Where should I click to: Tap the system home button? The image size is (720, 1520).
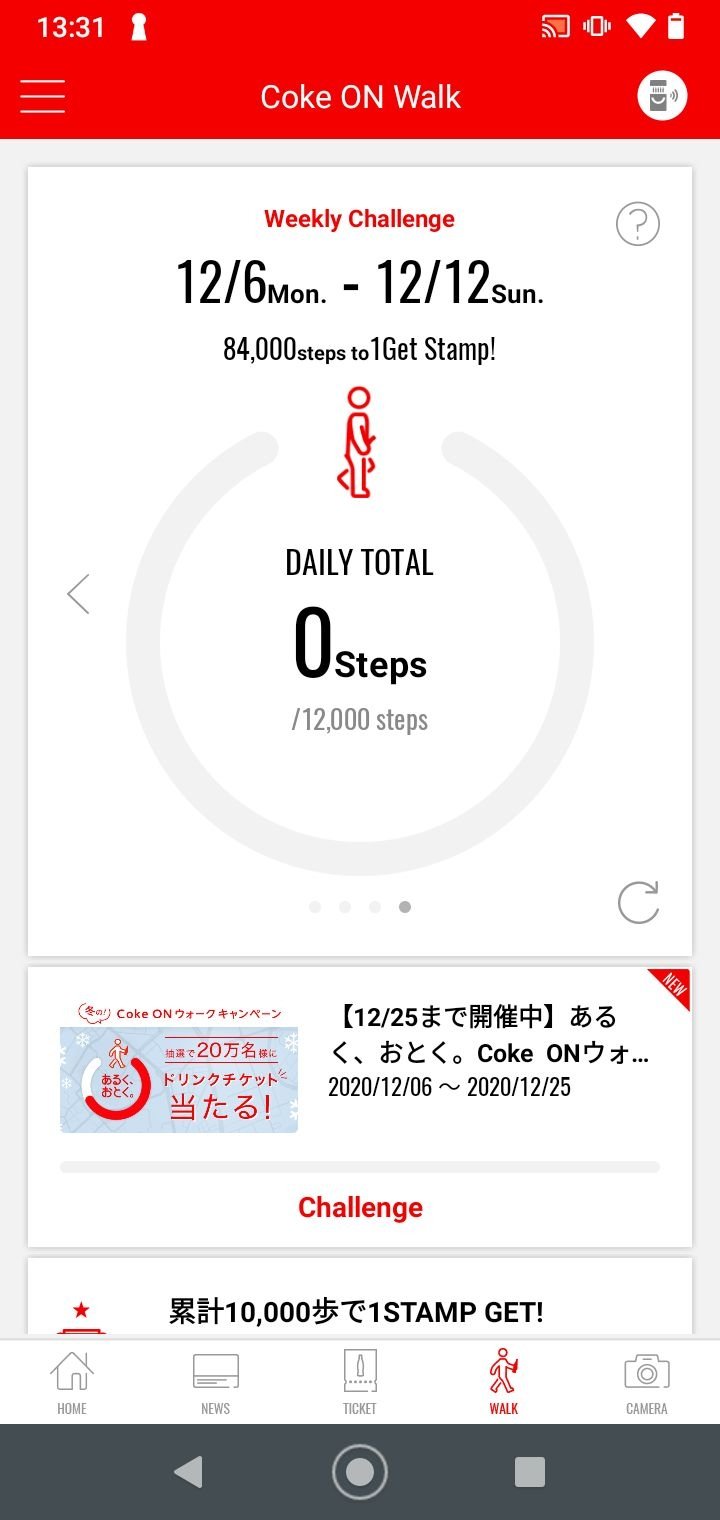point(360,1472)
